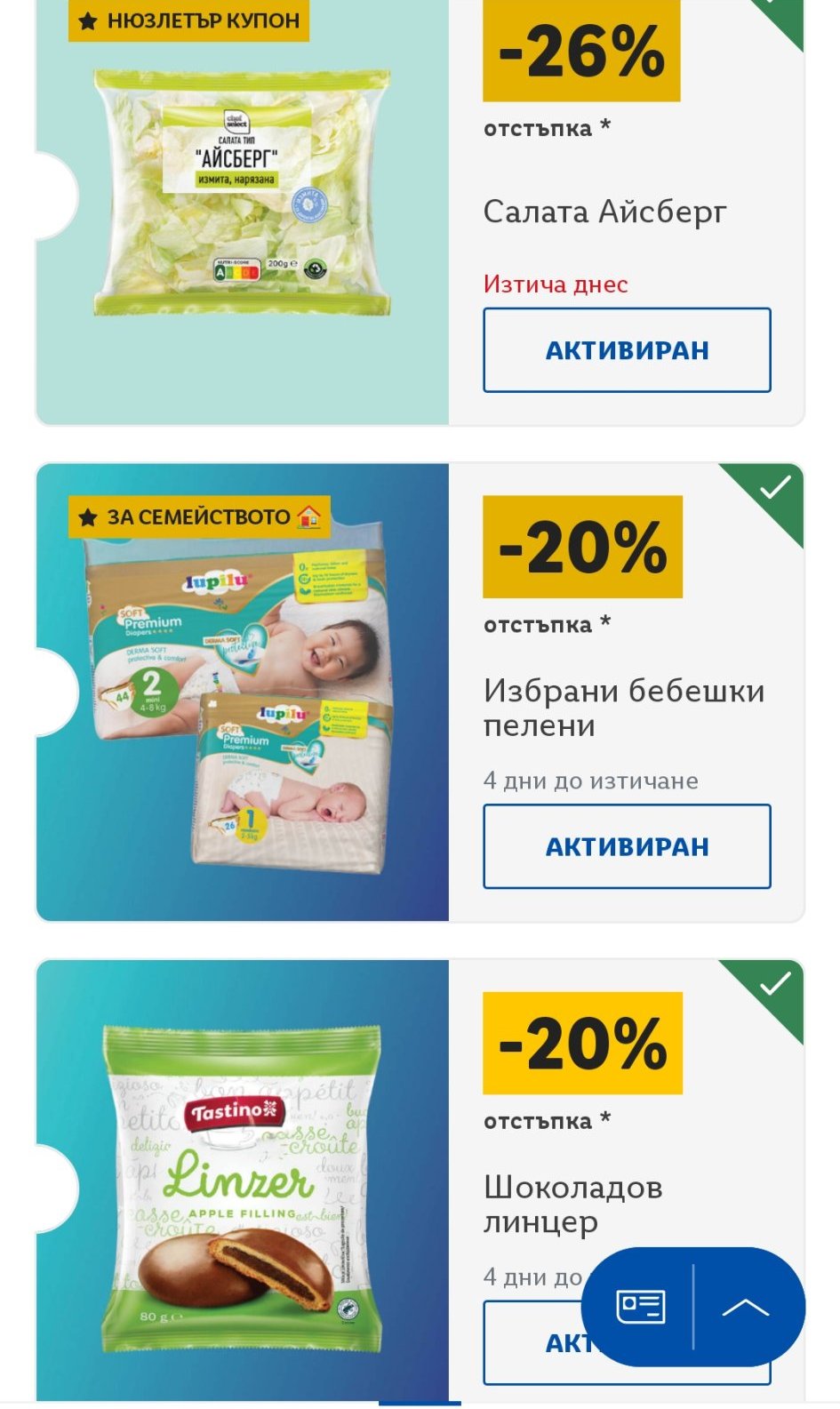Tap the activated button under Шоколадов линцер
The image size is (840, 1409).
click(x=532, y=1342)
